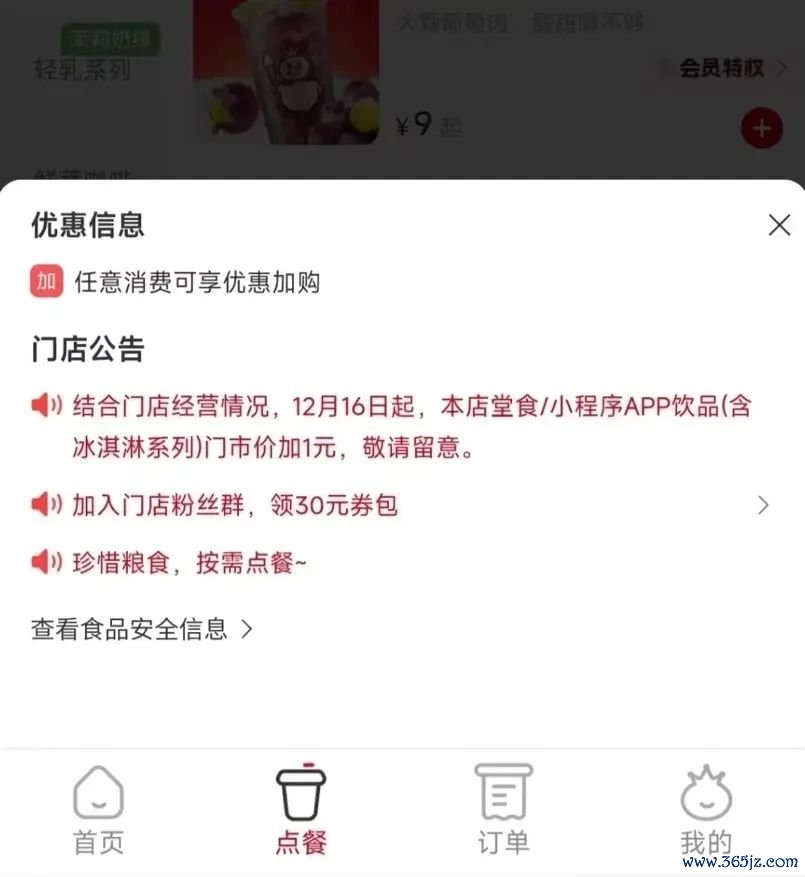Select the 点餐 tab

point(300,810)
